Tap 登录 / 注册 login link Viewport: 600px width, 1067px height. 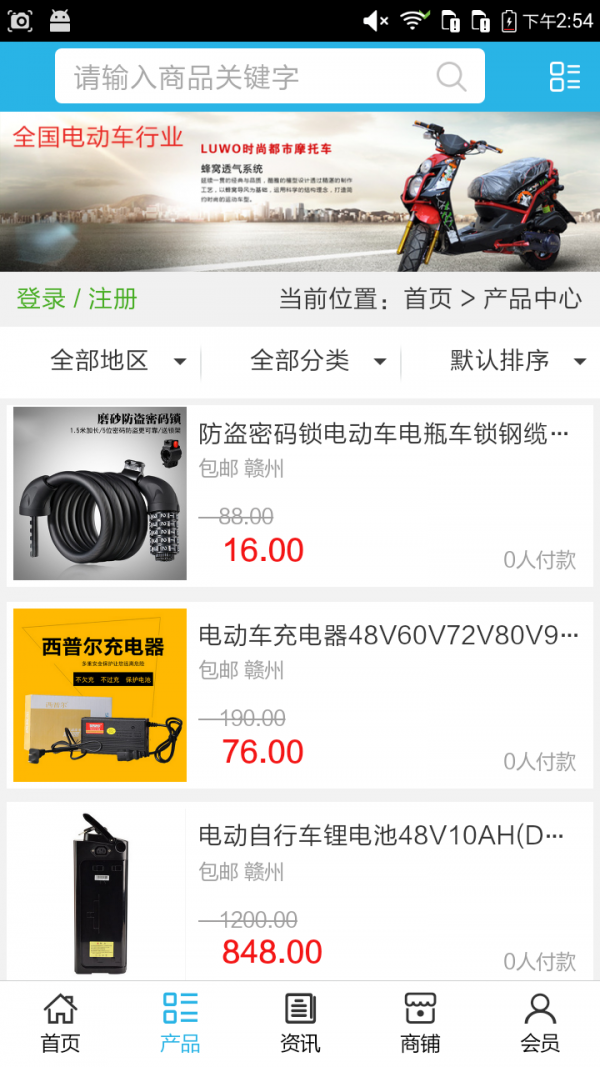coord(77,299)
